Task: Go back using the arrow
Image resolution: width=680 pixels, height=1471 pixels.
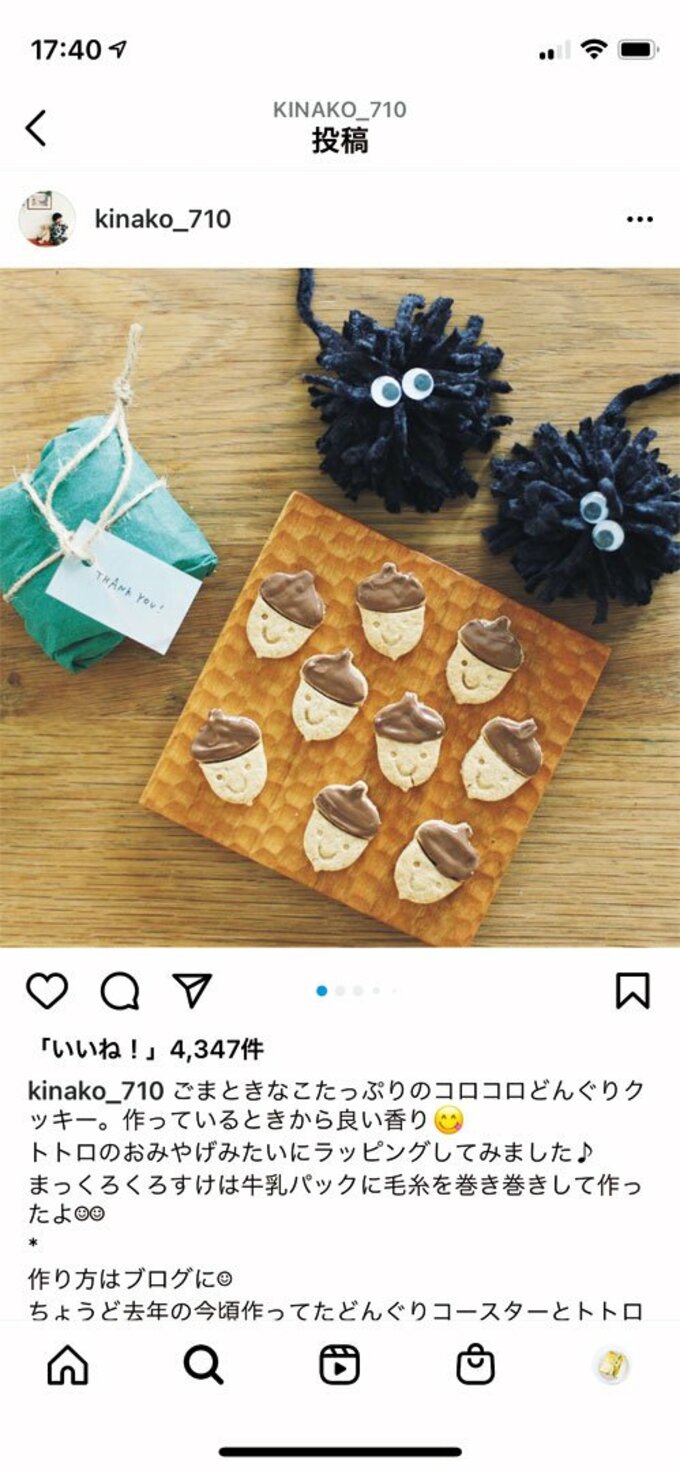Action: [x=36, y=128]
